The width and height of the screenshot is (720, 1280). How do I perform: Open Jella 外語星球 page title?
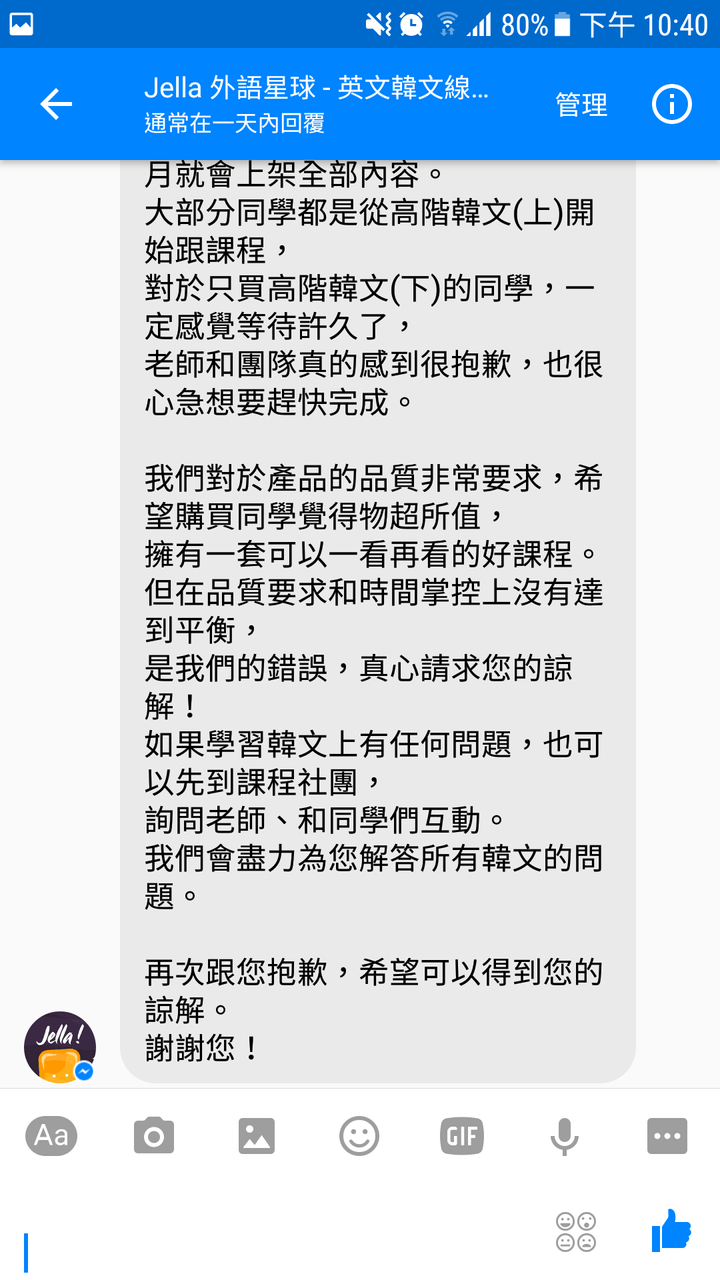316,88
